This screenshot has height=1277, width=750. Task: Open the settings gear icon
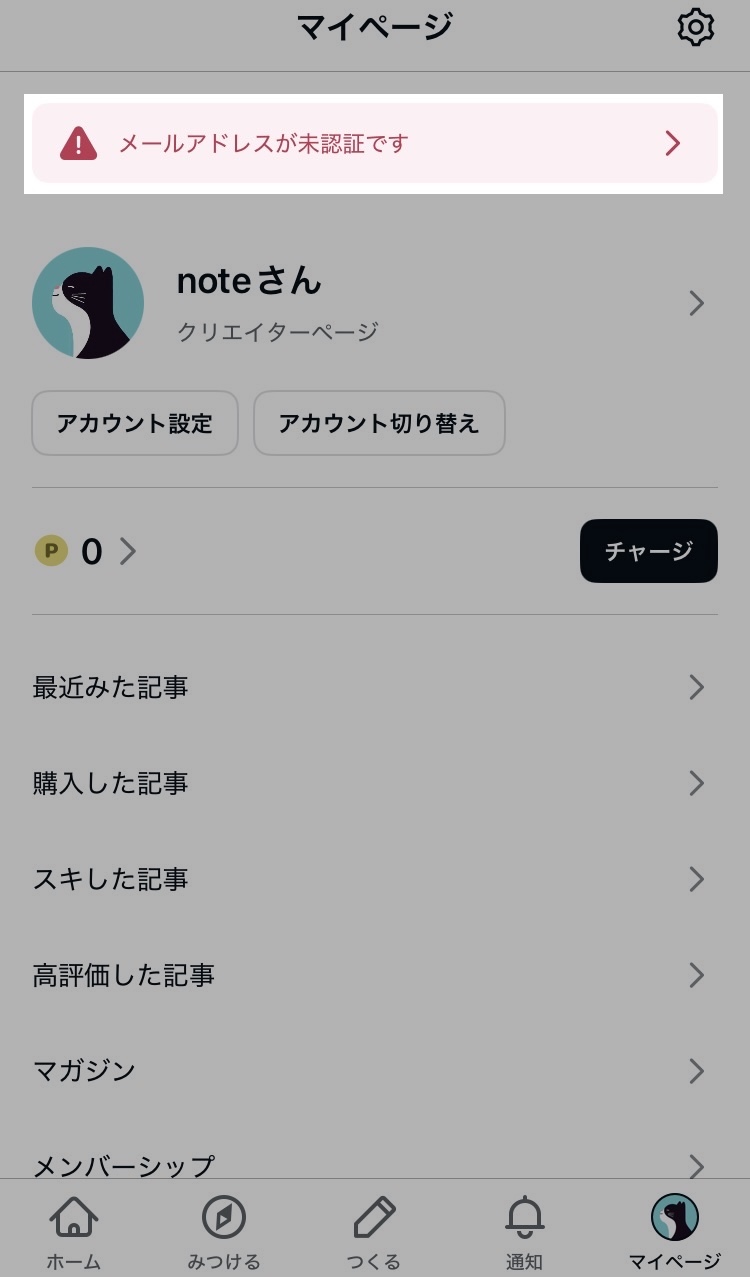pyautogui.click(x=694, y=27)
